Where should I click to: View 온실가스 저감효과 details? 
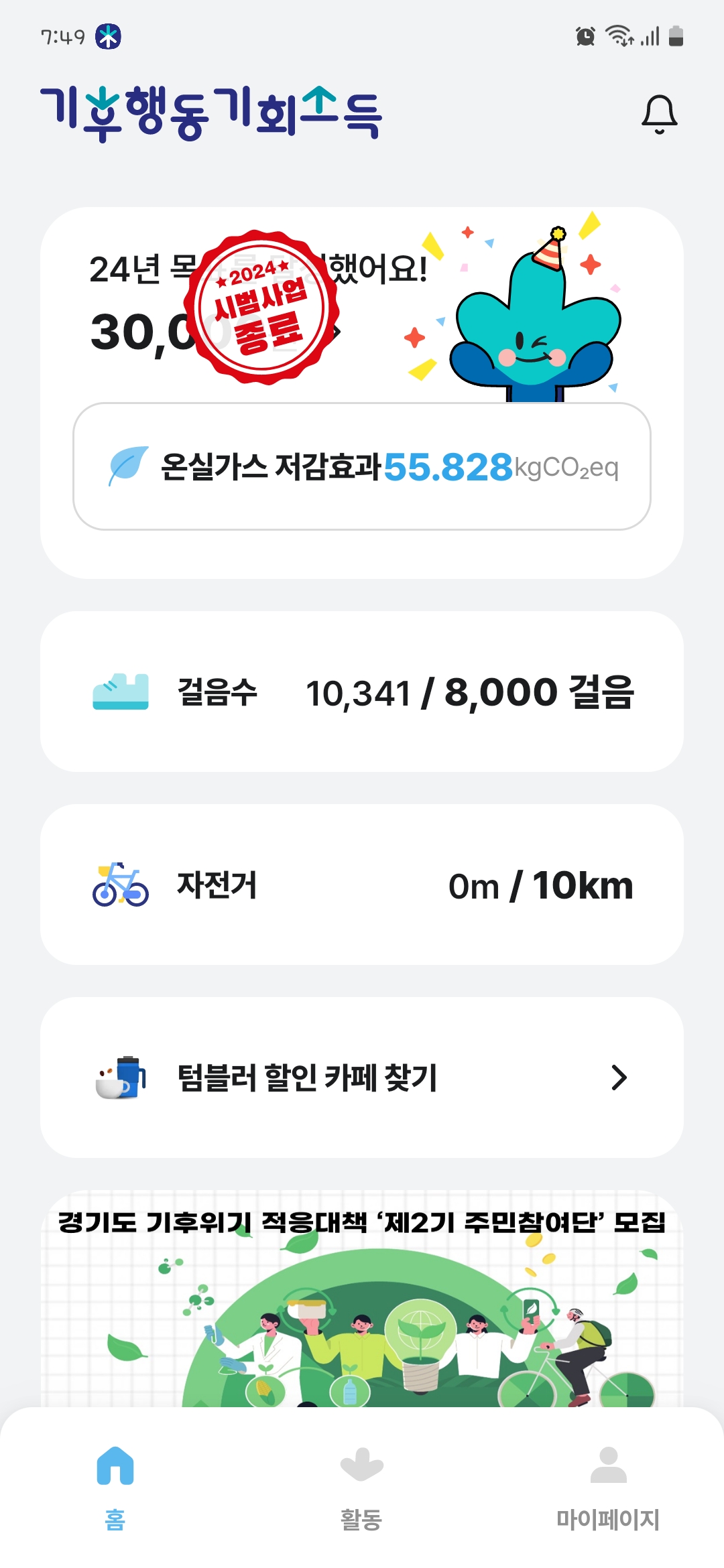click(x=362, y=466)
